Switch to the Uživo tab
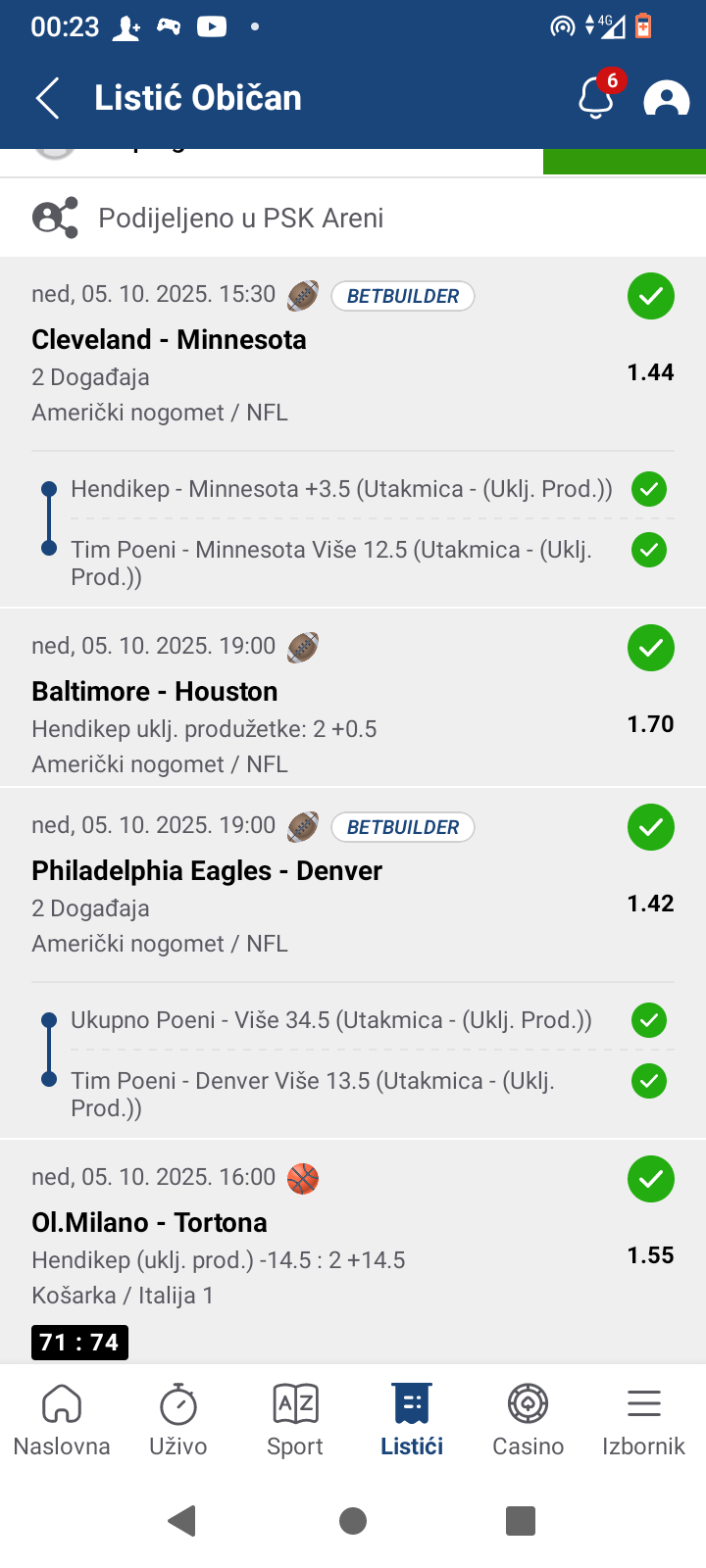The height and width of the screenshot is (1568, 706). [x=177, y=1420]
